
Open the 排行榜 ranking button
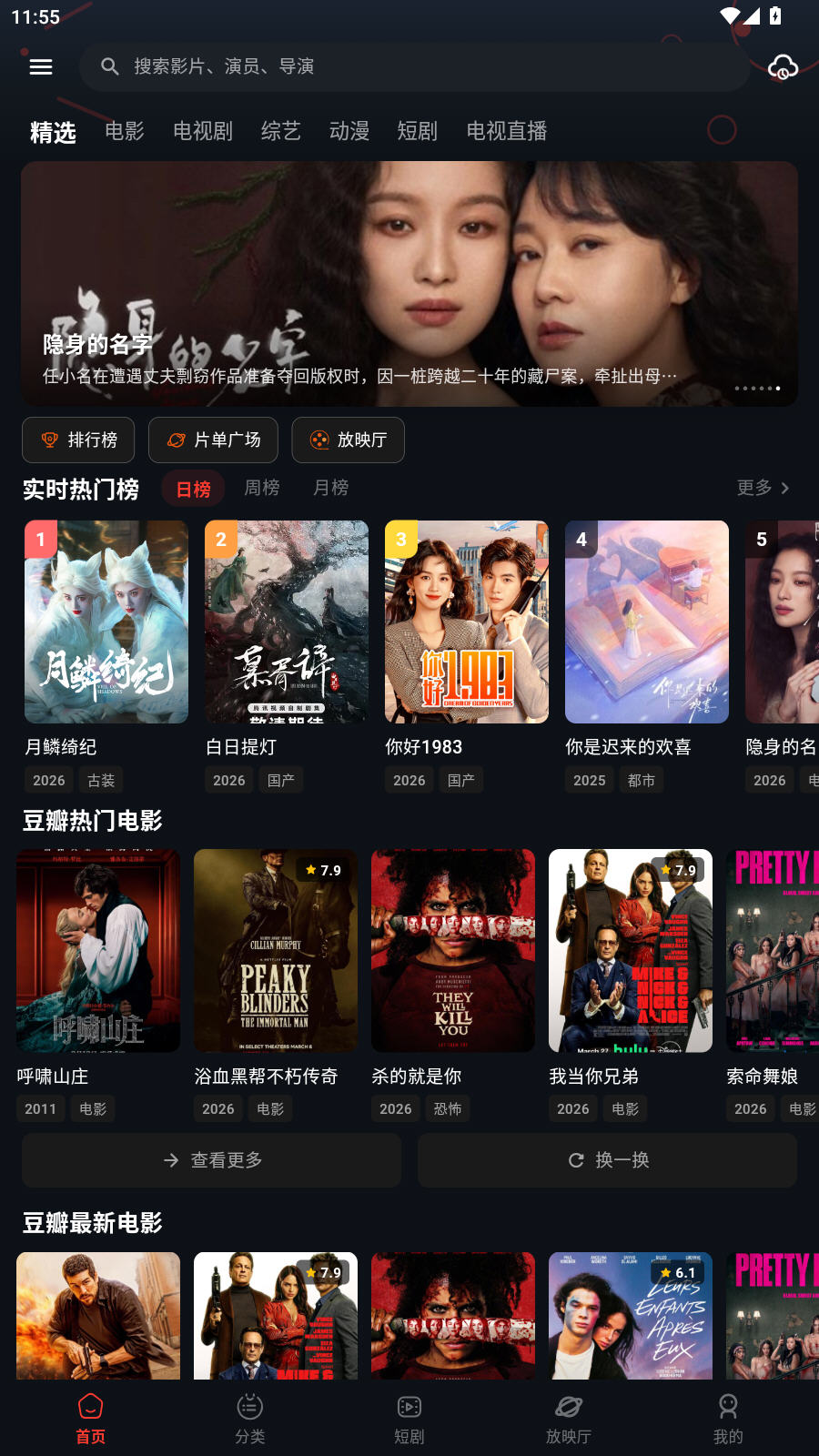78,440
